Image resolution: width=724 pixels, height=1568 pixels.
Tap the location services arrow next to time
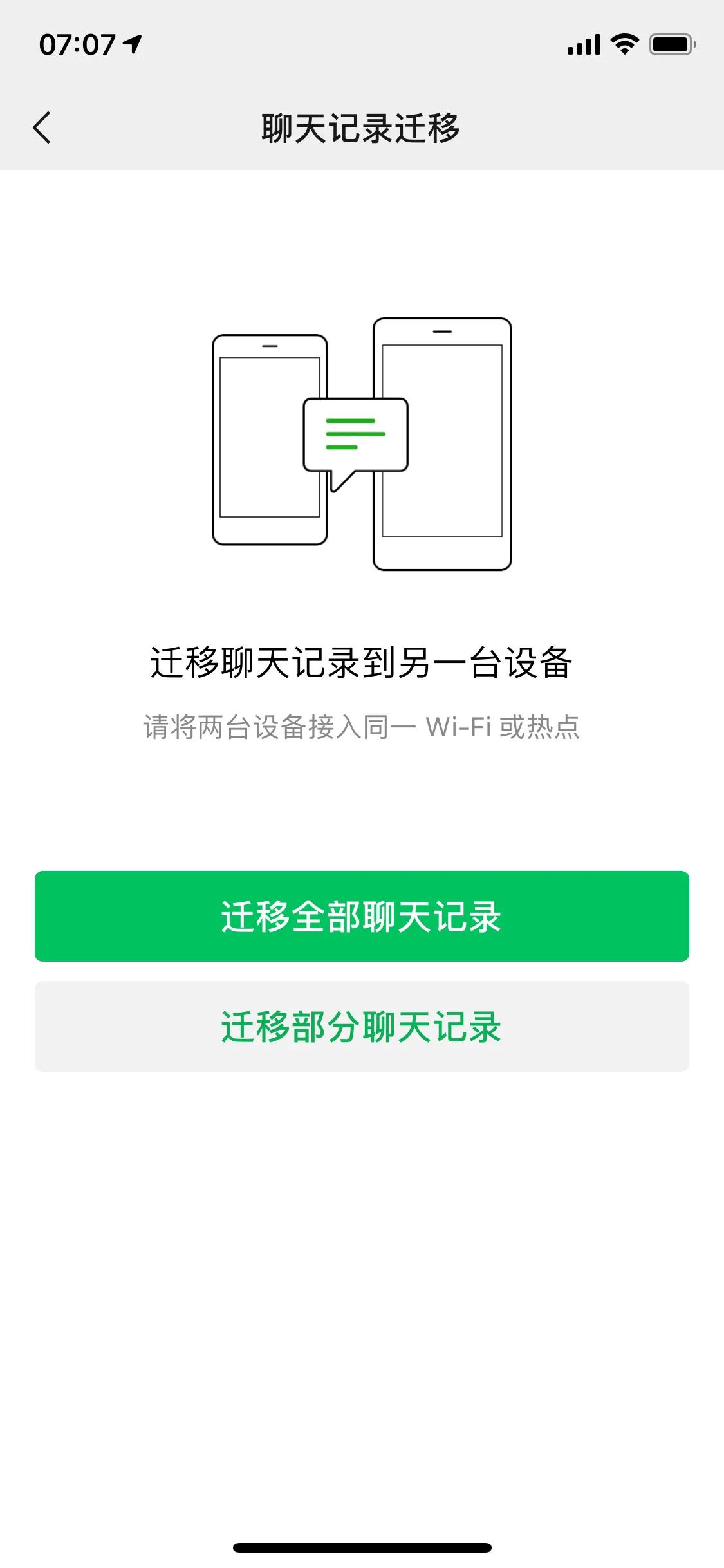(132, 44)
